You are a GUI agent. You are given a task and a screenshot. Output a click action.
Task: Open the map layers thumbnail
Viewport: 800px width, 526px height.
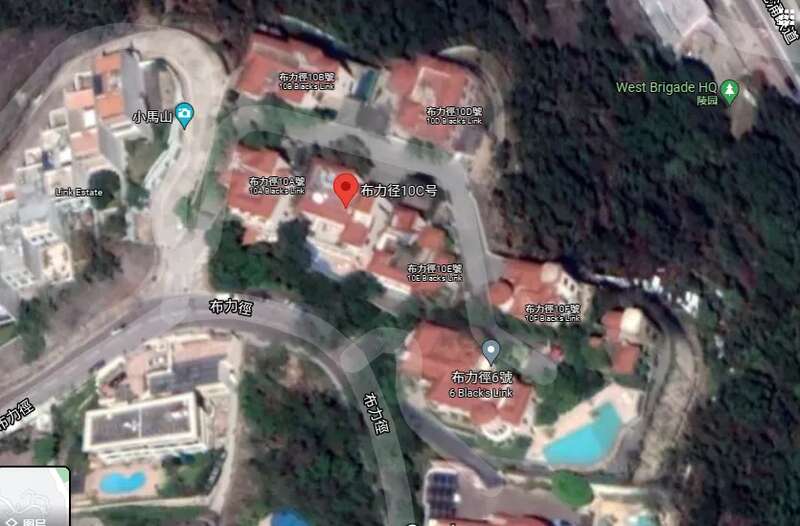(33, 498)
